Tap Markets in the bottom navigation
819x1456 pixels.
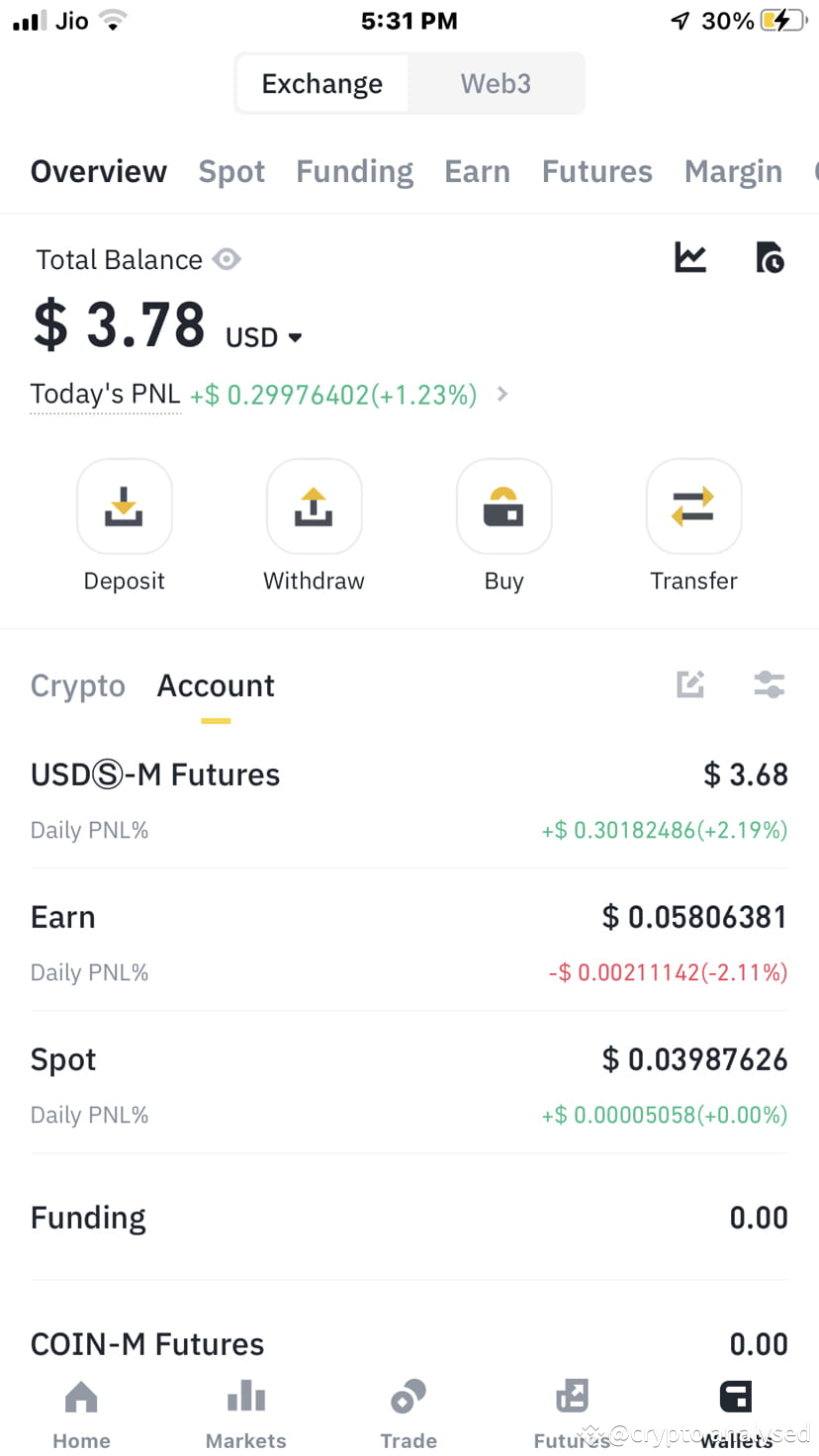(245, 1396)
